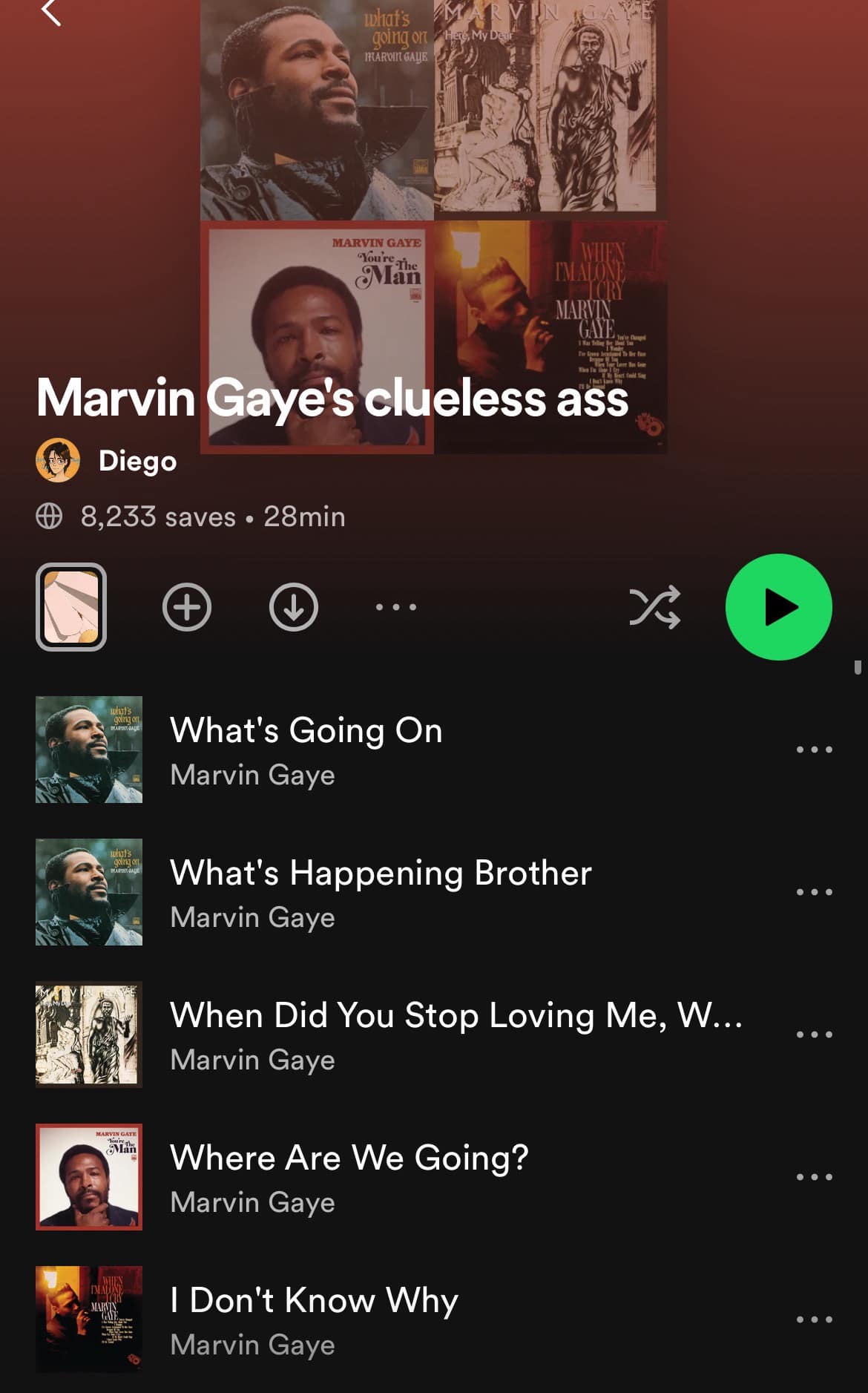Add this playlist to your library
This screenshot has height=1393, width=868.
coord(186,607)
